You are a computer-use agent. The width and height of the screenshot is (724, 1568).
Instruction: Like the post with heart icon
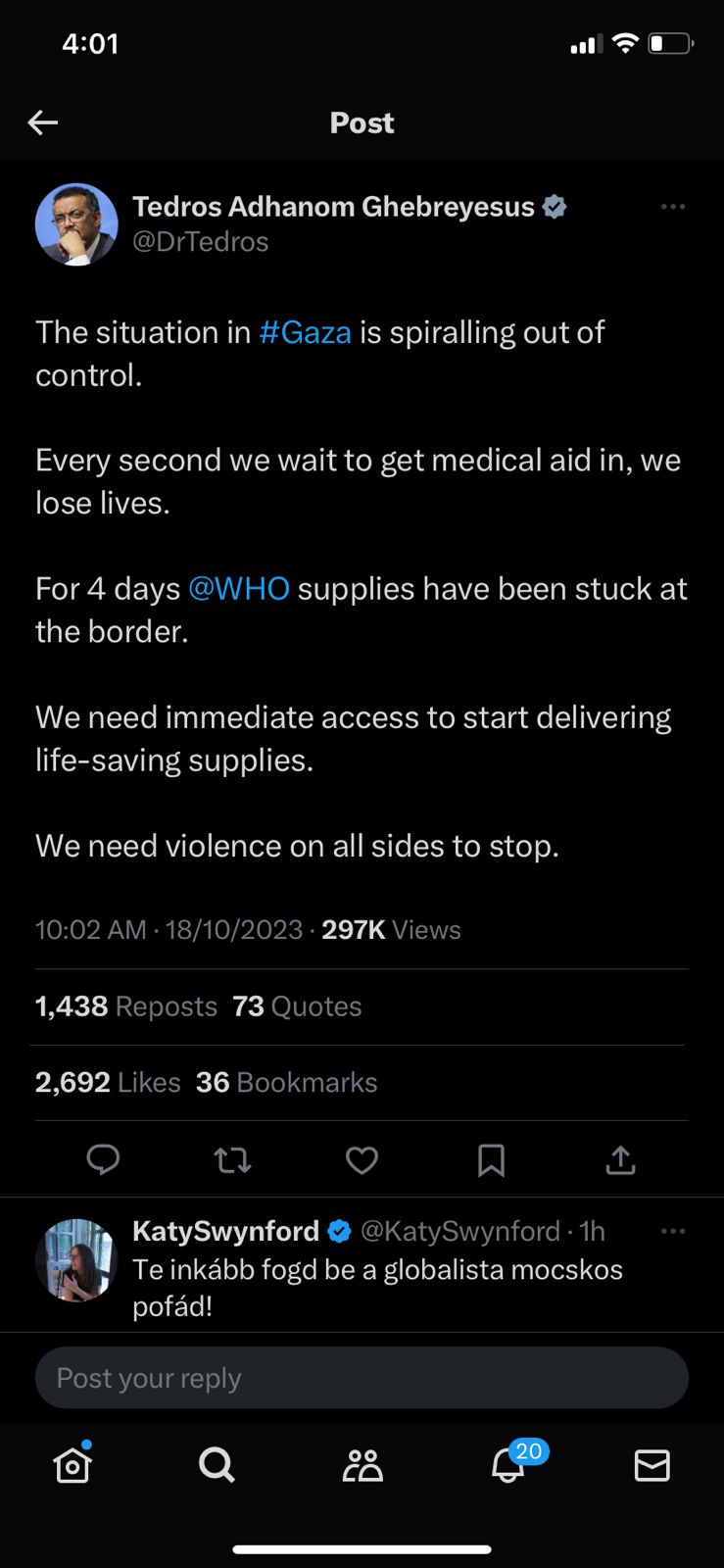pyautogui.click(x=362, y=1160)
